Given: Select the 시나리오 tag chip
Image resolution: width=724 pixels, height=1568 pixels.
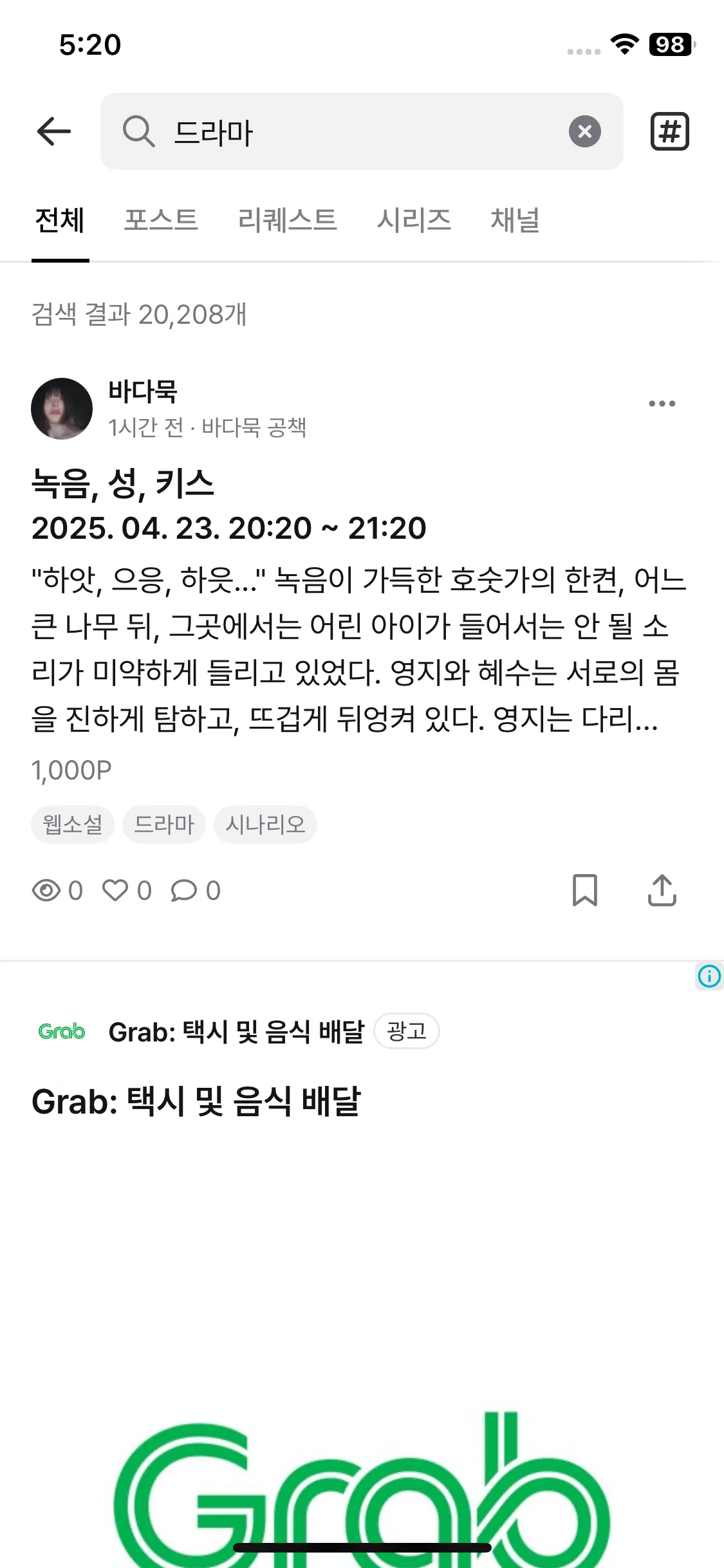Looking at the screenshot, I should 265,825.
